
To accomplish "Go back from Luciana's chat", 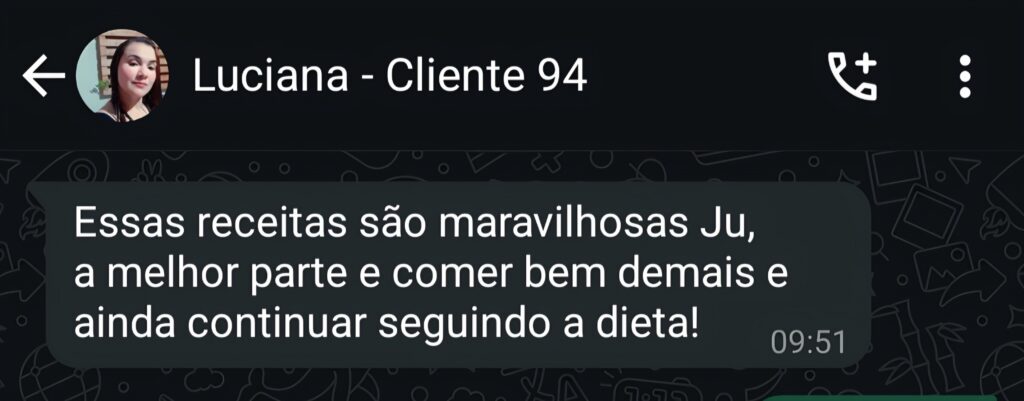I will pos(43,77).
